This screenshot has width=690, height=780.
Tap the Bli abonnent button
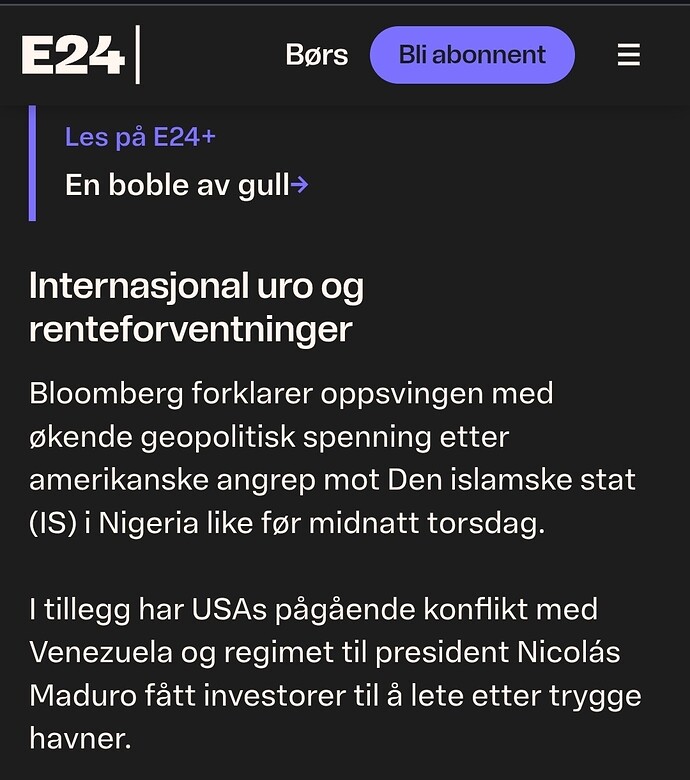point(472,55)
